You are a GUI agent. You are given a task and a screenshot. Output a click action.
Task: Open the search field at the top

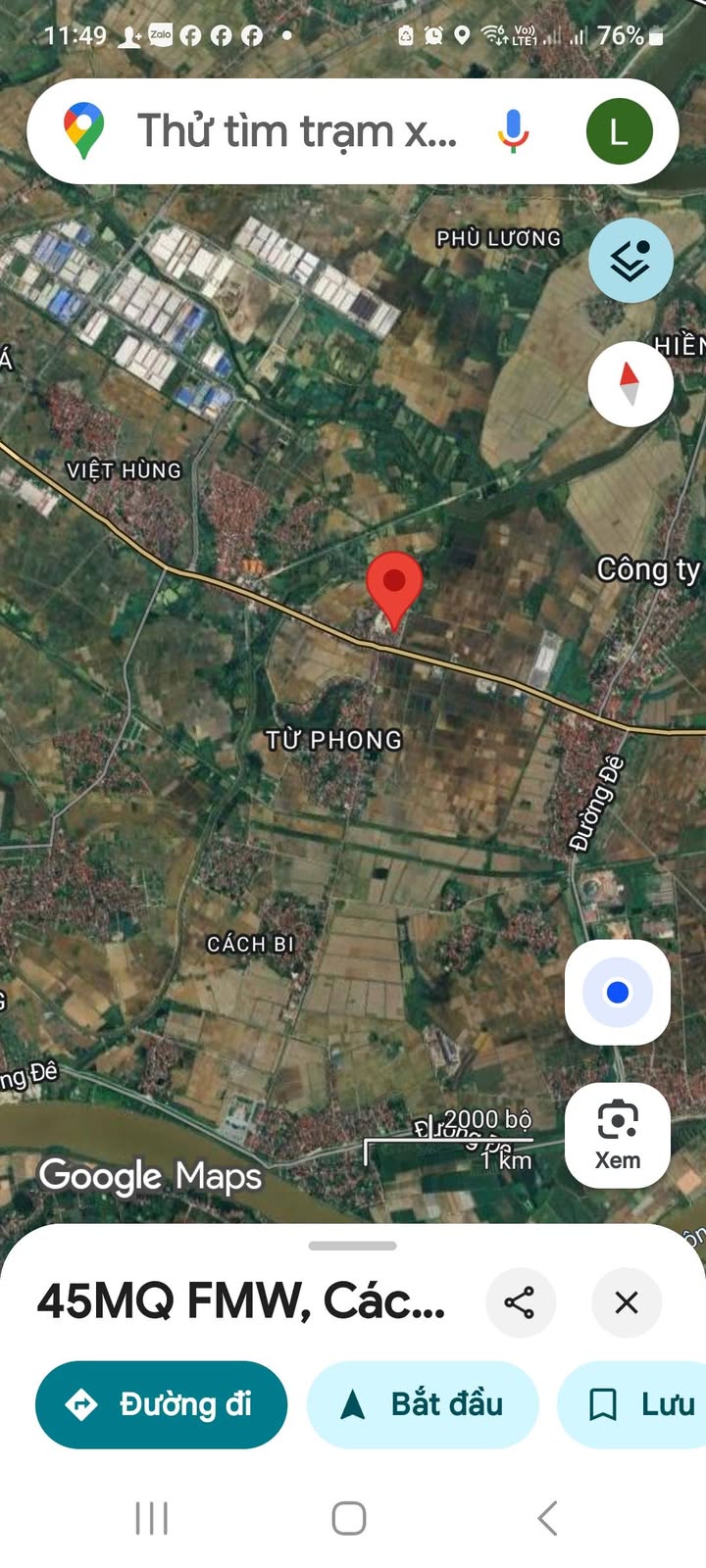(294, 131)
